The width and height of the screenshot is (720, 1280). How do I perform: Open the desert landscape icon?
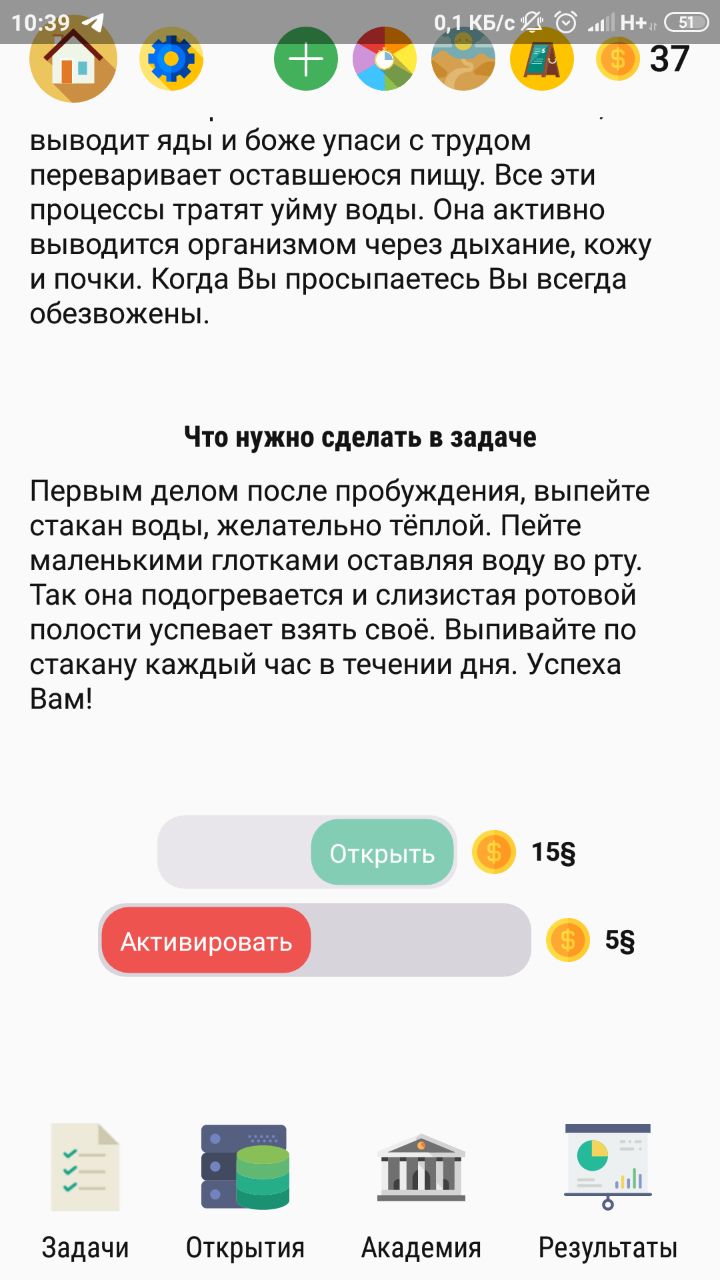click(463, 60)
